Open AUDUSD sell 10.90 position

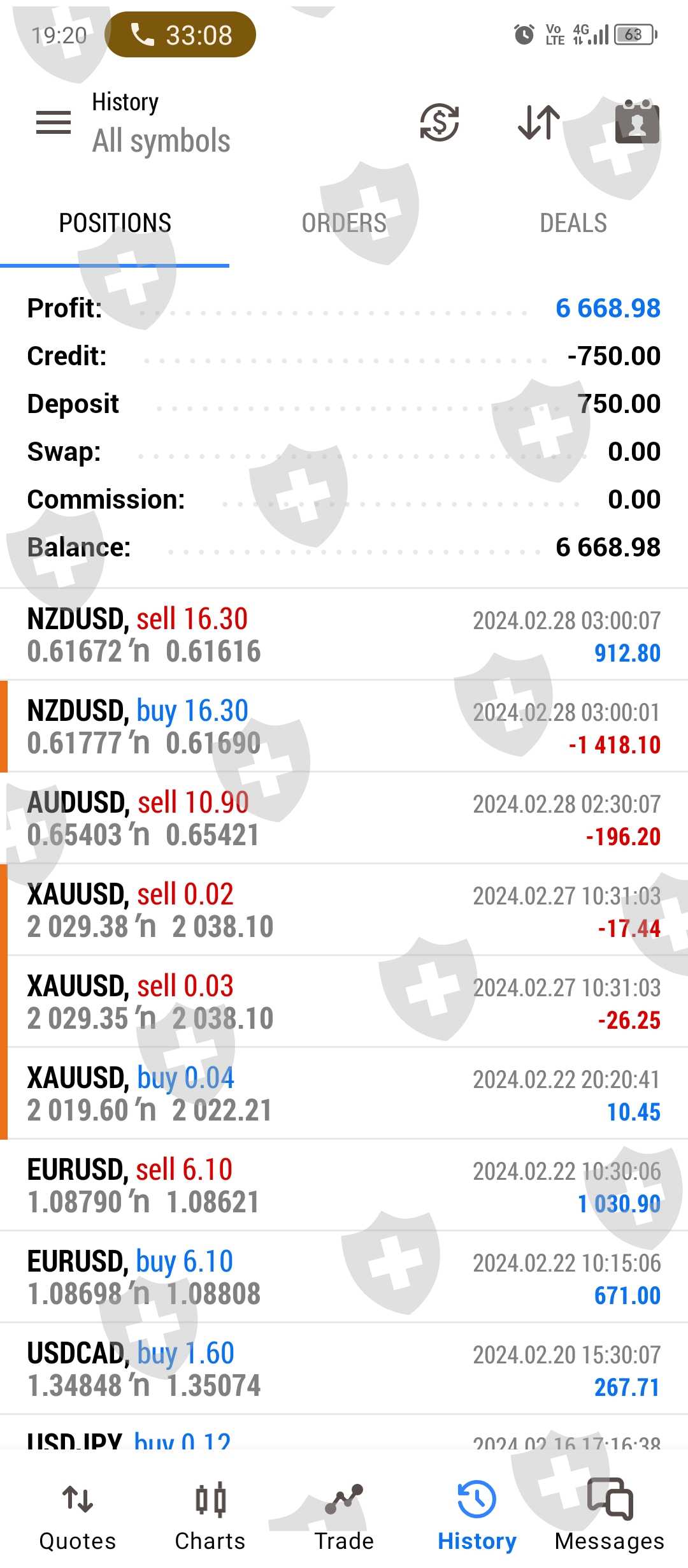point(344,818)
